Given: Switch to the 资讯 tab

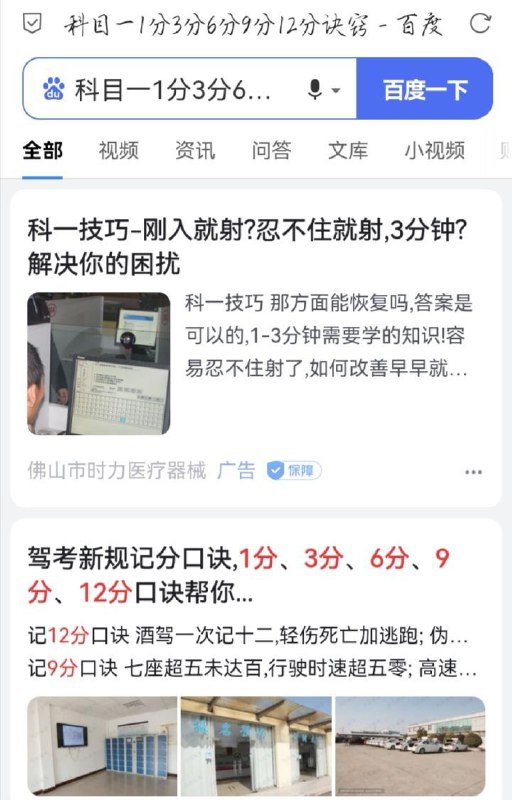Looking at the screenshot, I should click(195, 151).
